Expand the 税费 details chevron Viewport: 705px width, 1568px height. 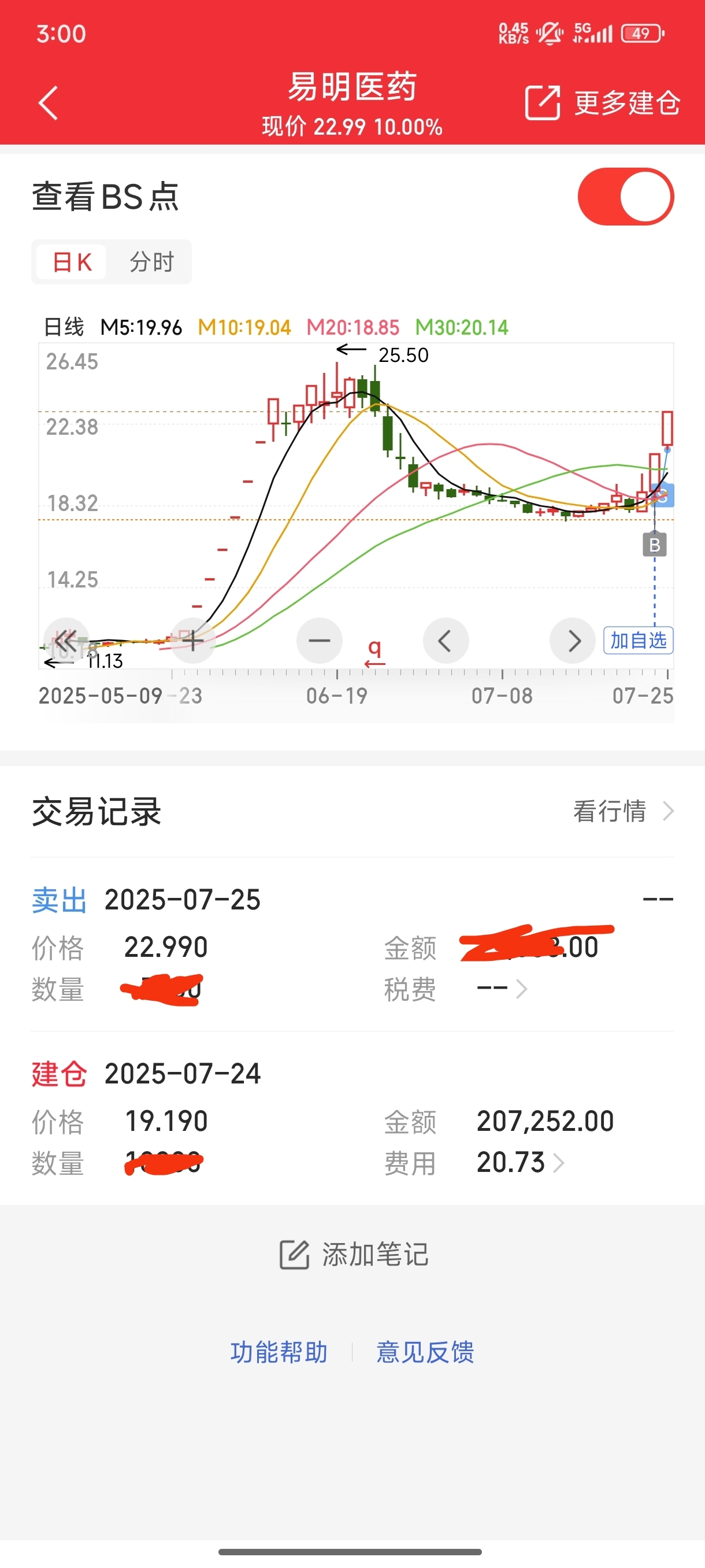521,989
